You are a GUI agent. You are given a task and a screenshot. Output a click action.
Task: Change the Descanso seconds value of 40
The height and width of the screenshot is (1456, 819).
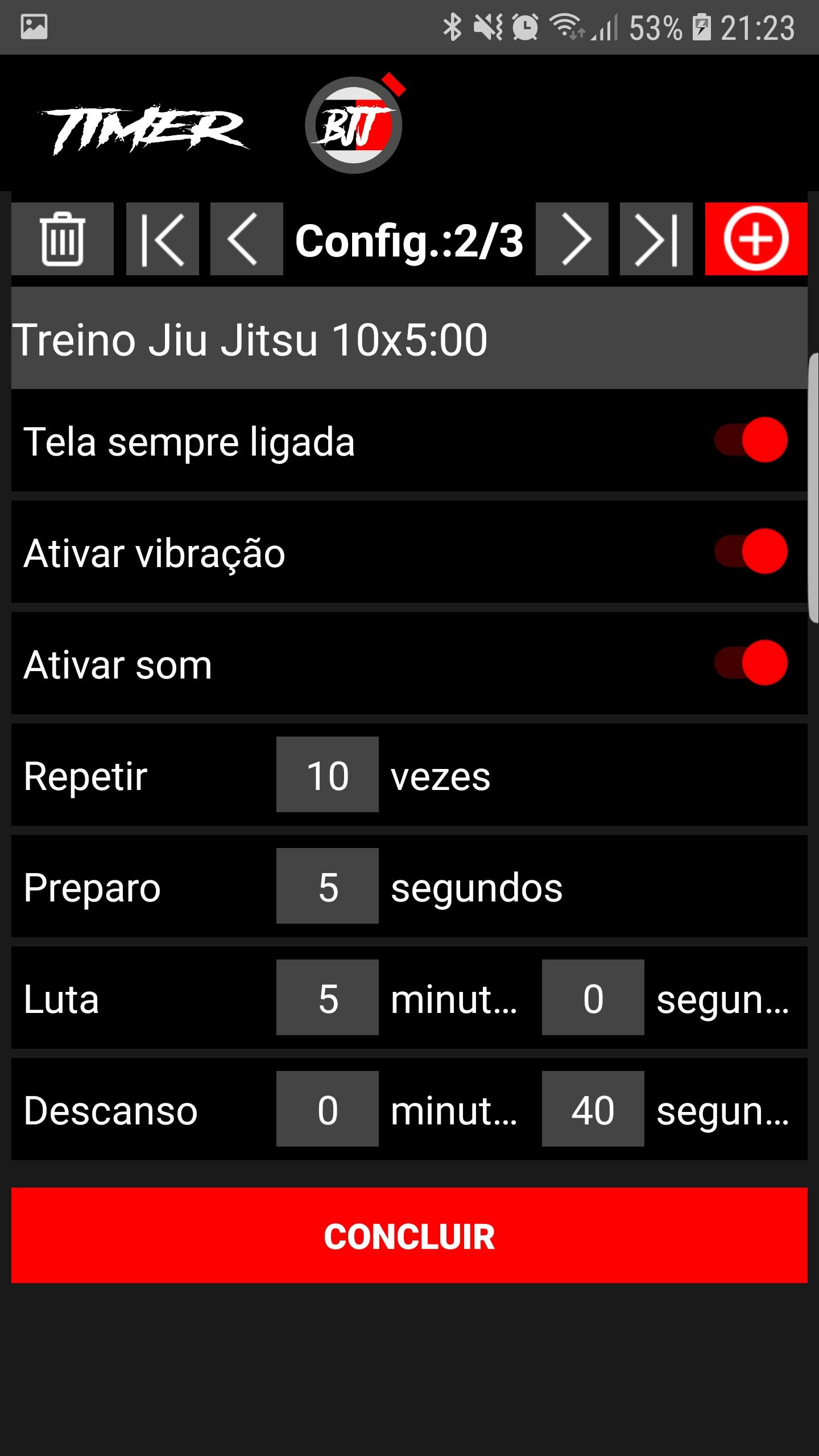[593, 1109]
